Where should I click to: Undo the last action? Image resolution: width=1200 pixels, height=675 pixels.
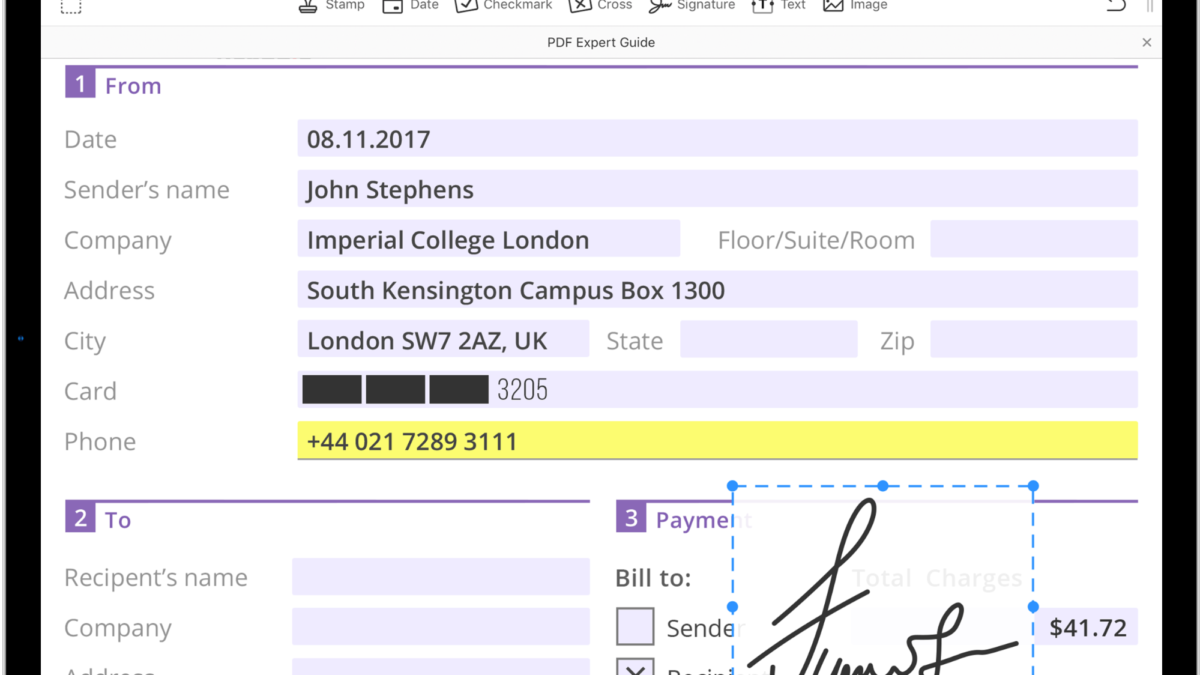pos(1116,6)
